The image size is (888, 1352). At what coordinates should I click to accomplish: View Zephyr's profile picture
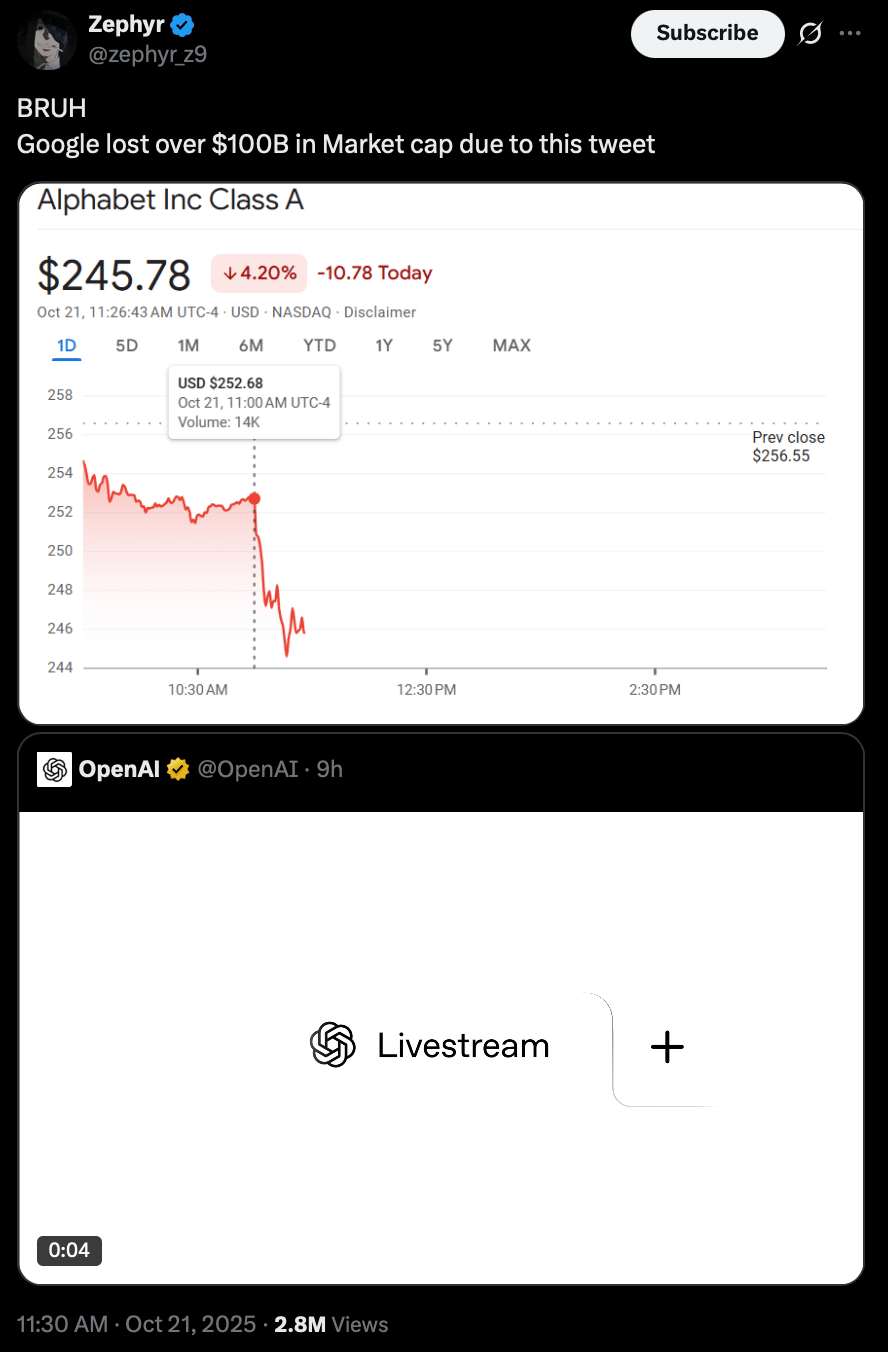47,41
